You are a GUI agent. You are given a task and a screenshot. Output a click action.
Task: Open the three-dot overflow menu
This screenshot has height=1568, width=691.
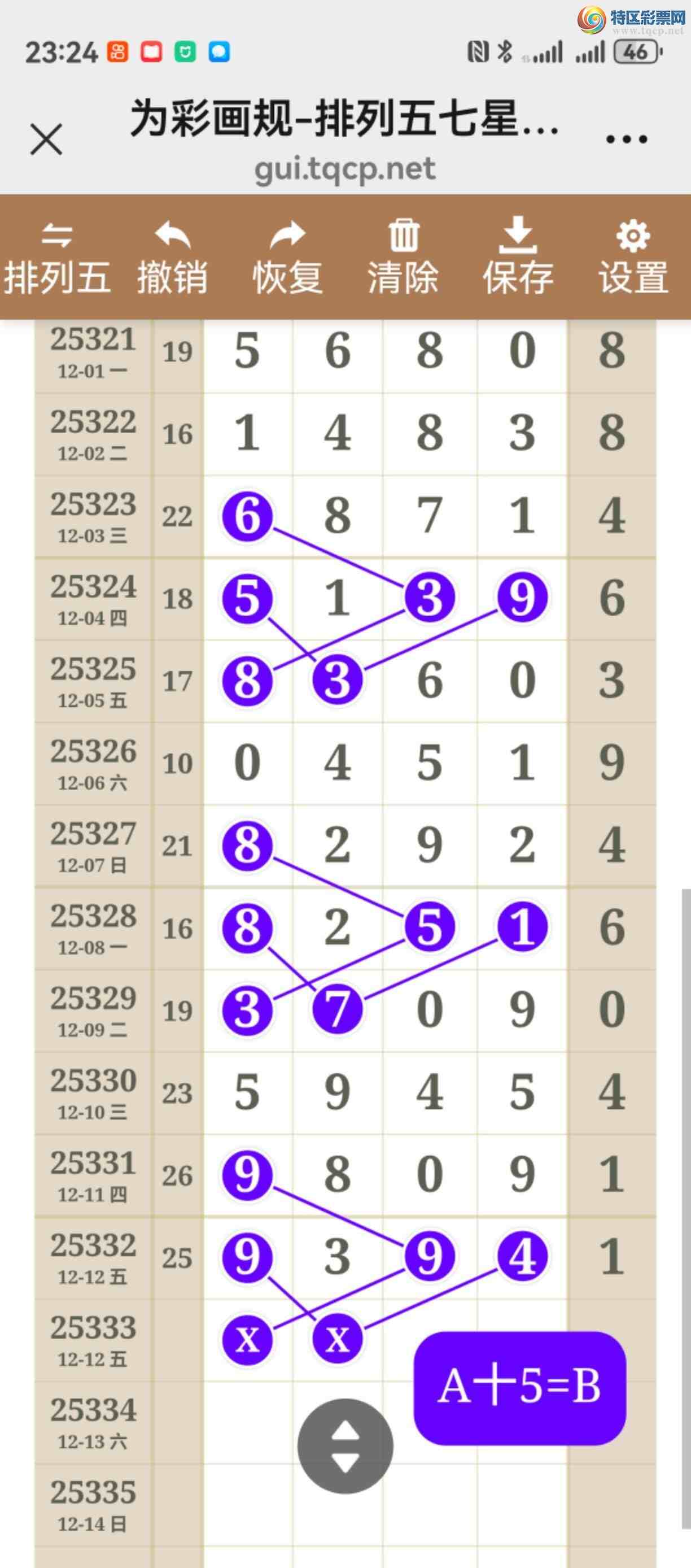[x=626, y=140]
